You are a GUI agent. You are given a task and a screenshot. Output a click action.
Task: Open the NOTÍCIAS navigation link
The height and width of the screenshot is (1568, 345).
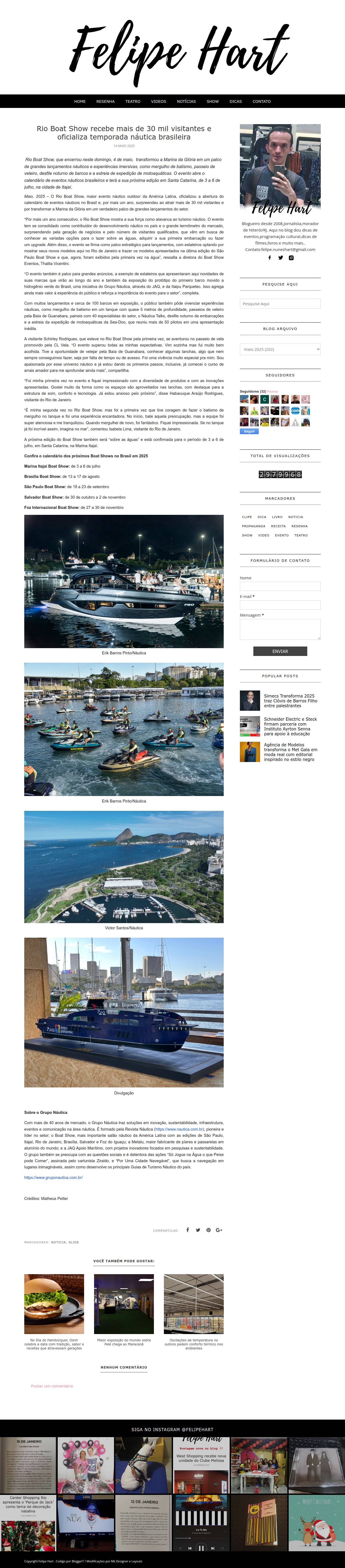coord(186,102)
